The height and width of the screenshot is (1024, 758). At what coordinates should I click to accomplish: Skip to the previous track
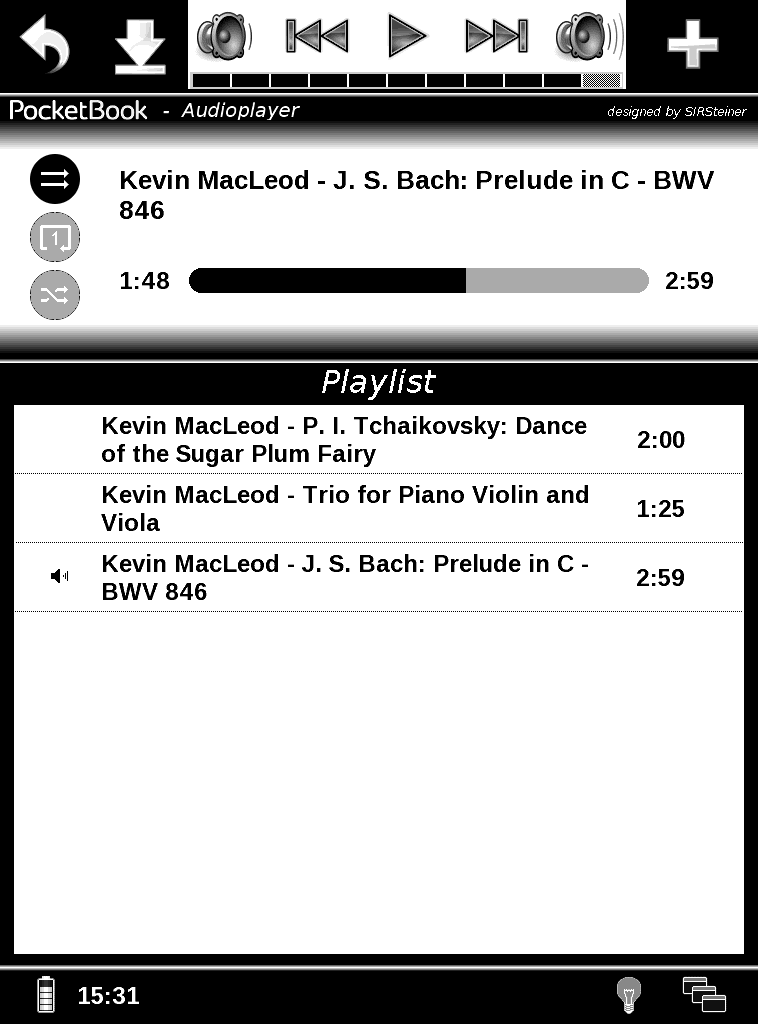pyautogui.click(x=317, y=37)
